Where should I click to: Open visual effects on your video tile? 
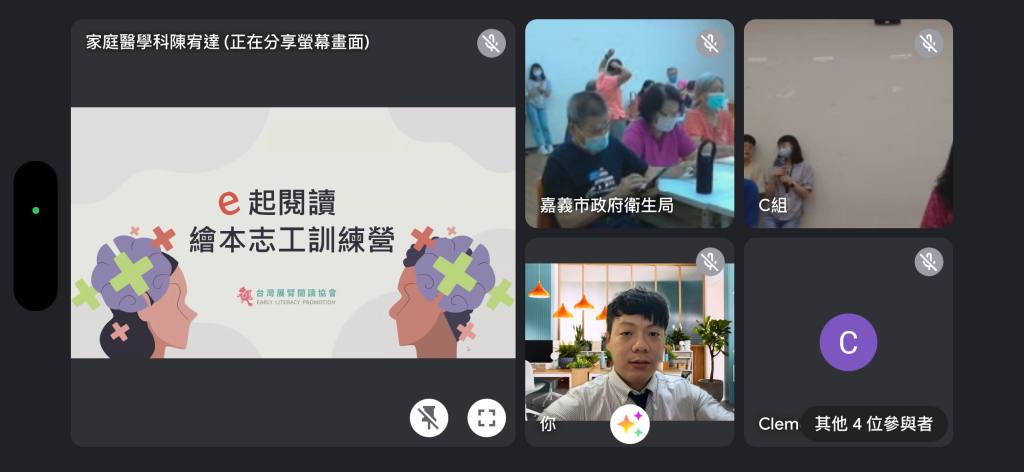[630, 425]
